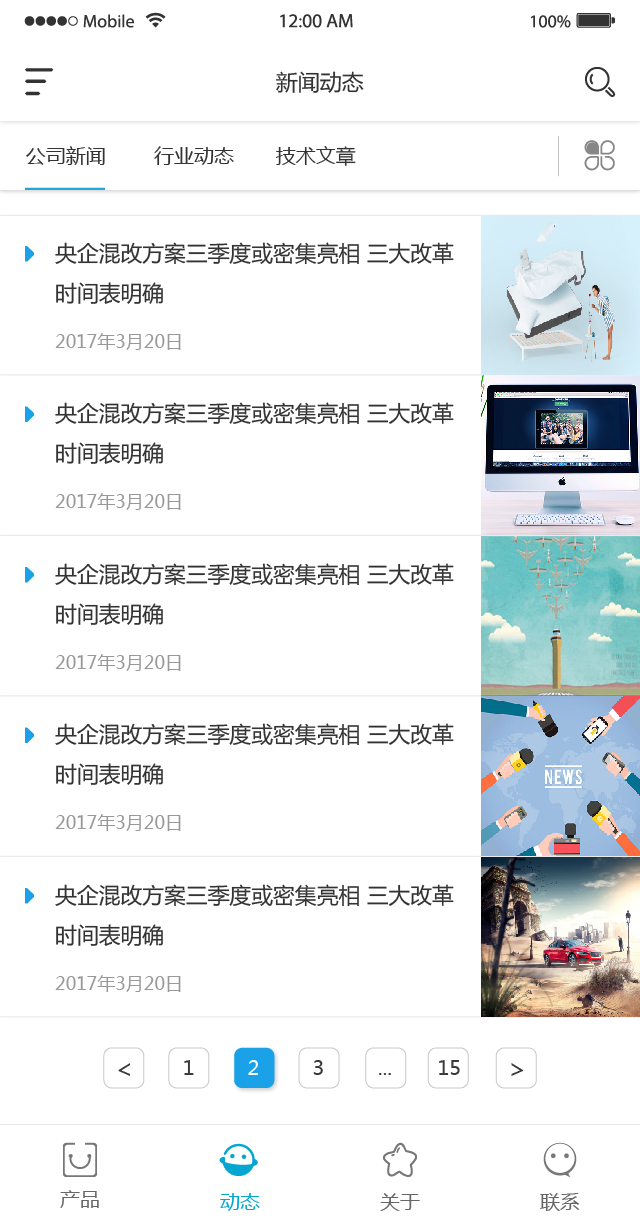This screenshot has height=1224, width=640.
Task: Switch to the 关于 bottom tab
Action: 400,1175
